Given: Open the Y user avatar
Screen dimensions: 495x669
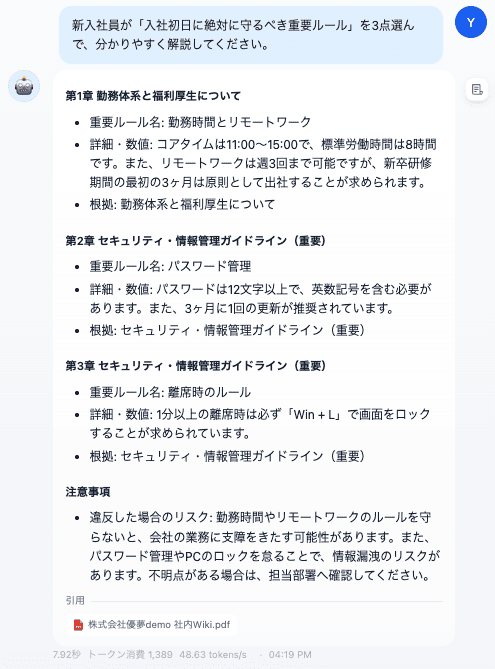Looking at the screenshot, I should [471, 22].
